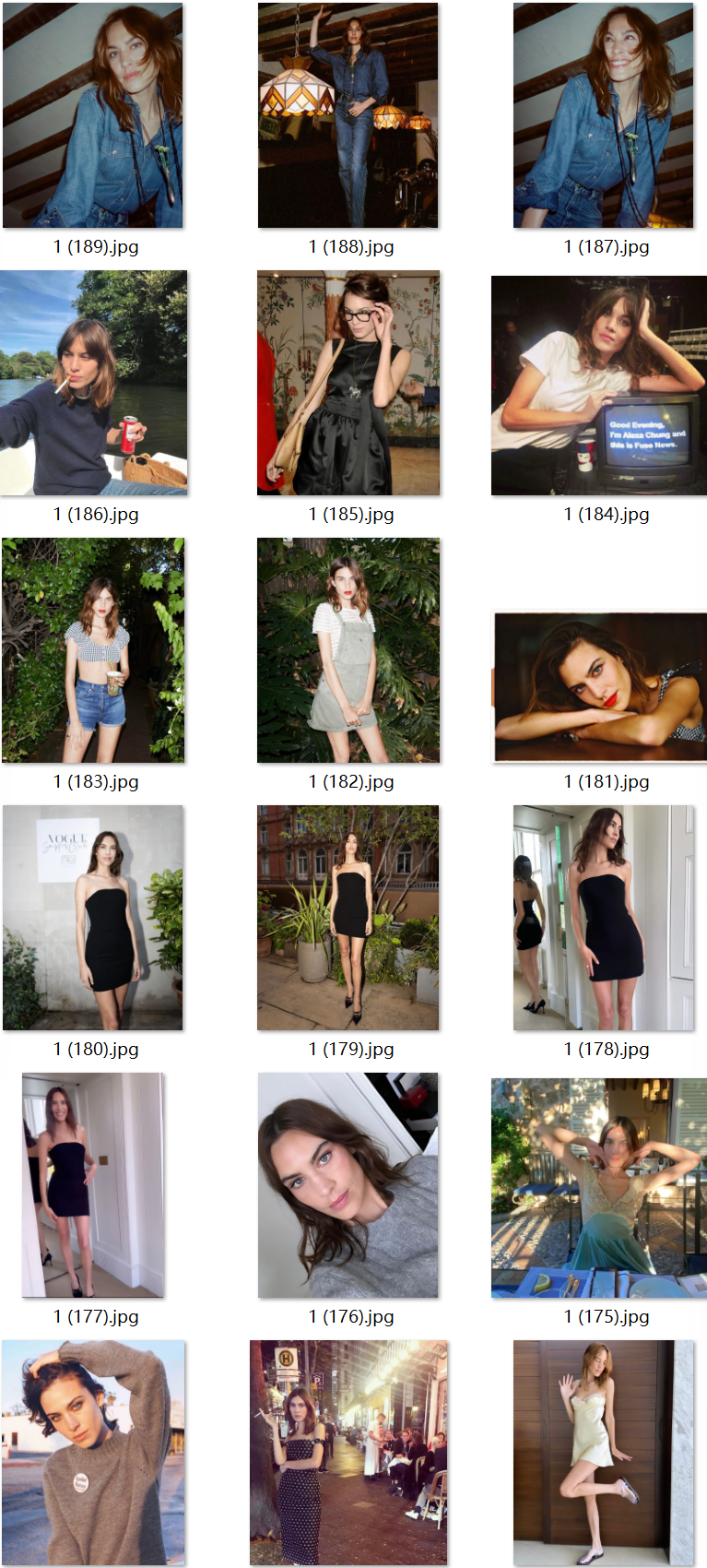
Task: Open the file 1 (188).jpg
Action: click(x=348, y=115)
